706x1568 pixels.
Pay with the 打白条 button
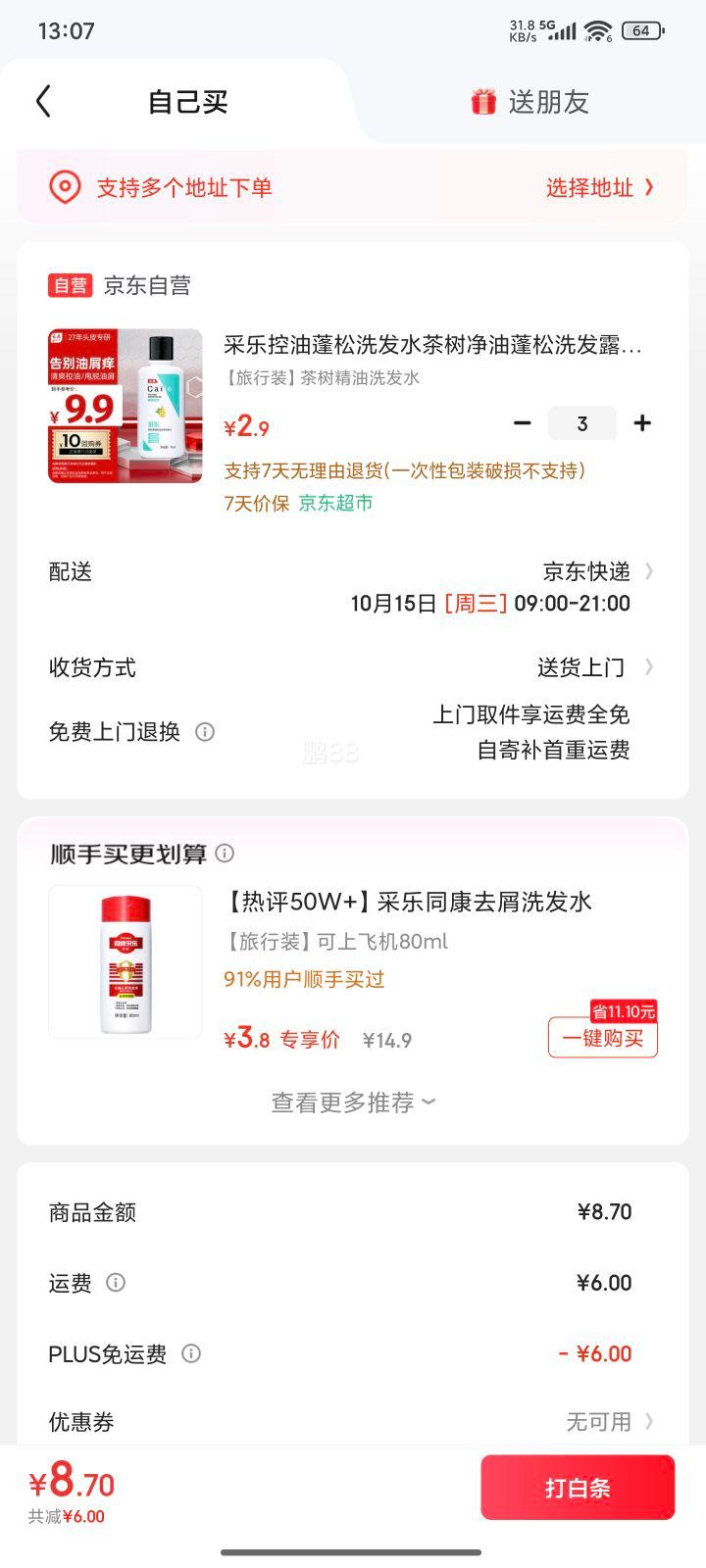point(578,1488)
